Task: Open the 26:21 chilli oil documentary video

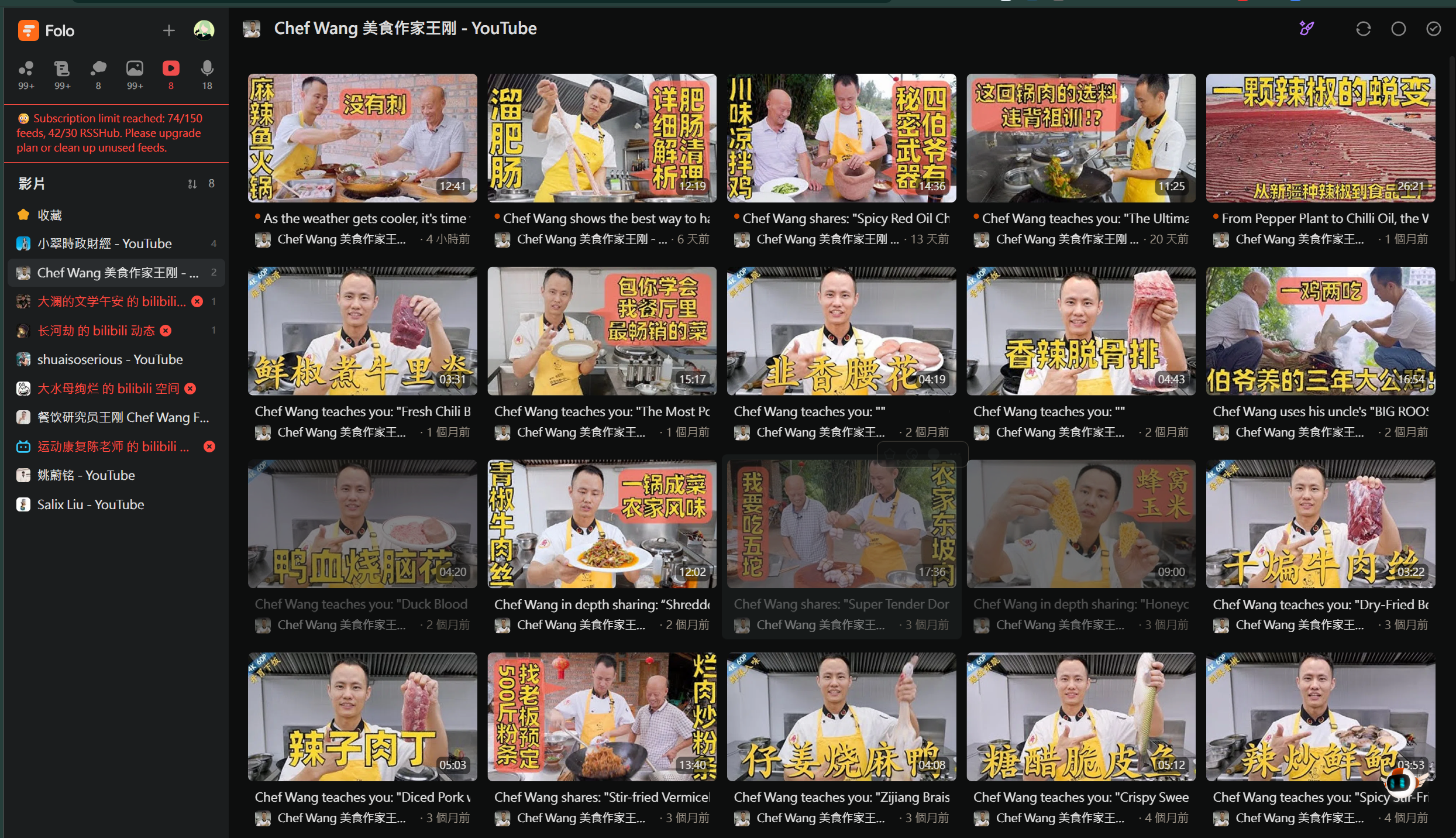Action: click(x=1320, y=138)
